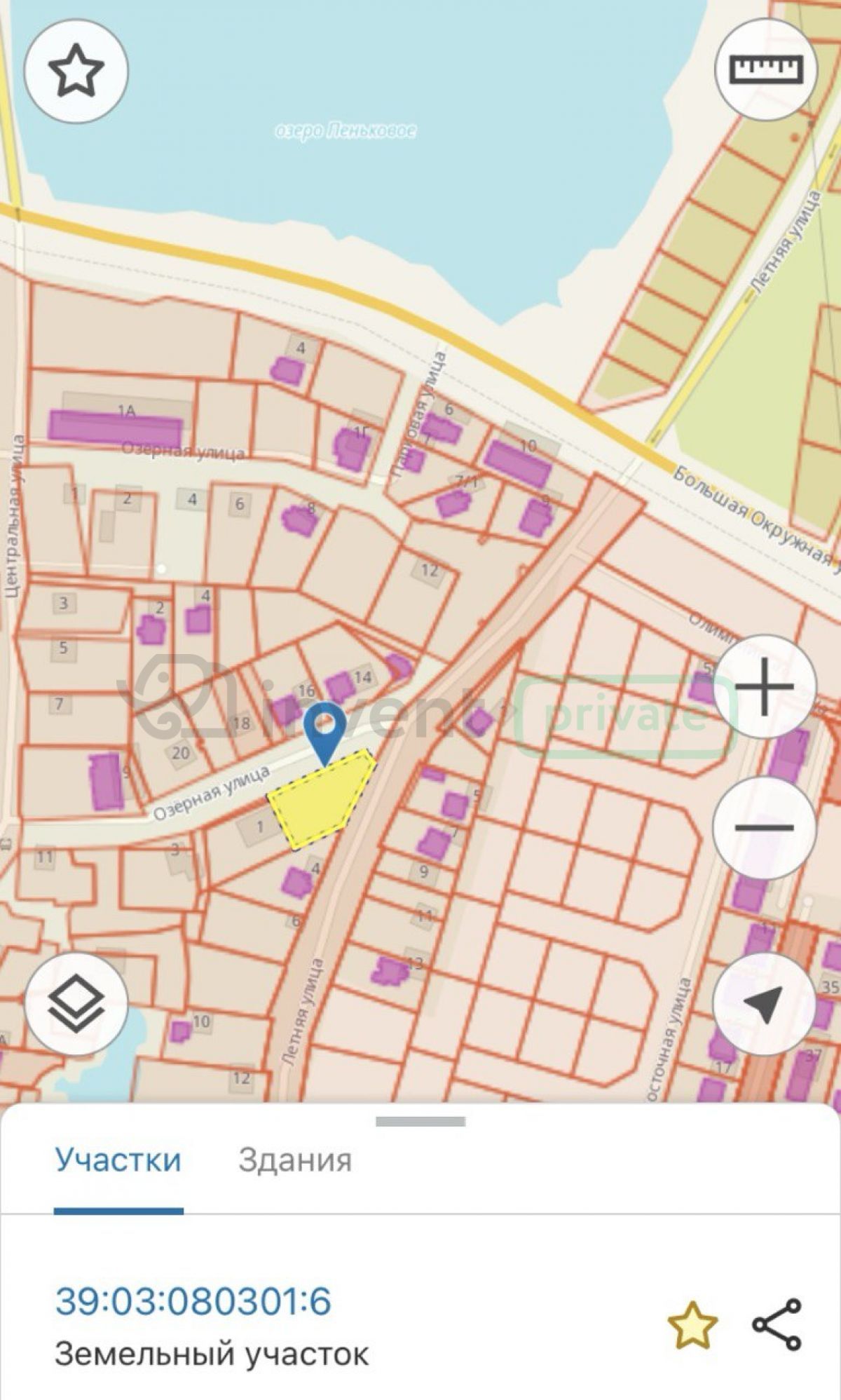Expand the bottom sheet using the grey handle

tap(420, 1122)
